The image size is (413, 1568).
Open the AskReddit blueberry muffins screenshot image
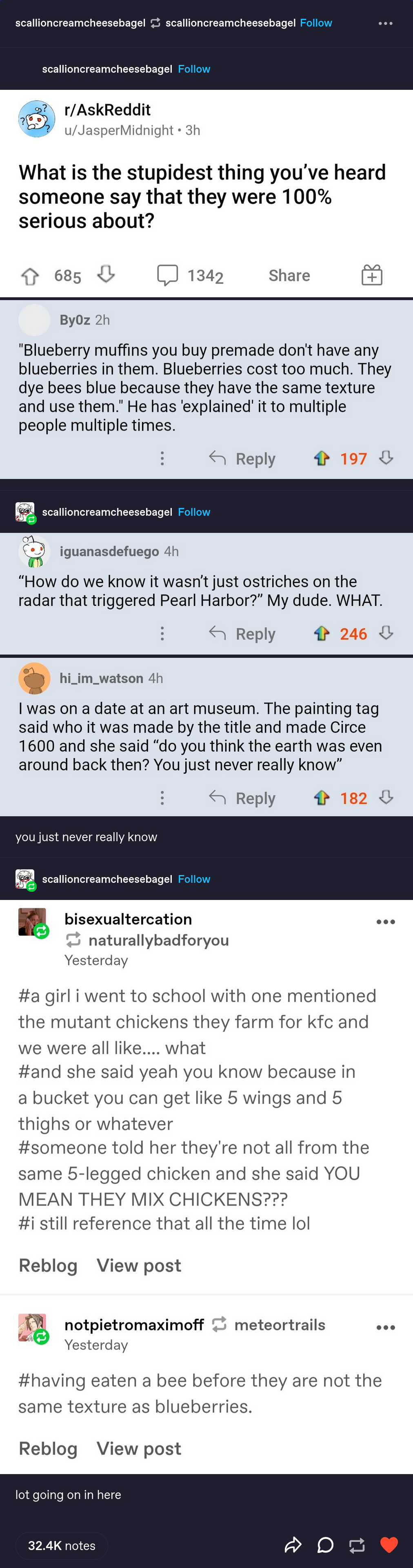[206, 365]
